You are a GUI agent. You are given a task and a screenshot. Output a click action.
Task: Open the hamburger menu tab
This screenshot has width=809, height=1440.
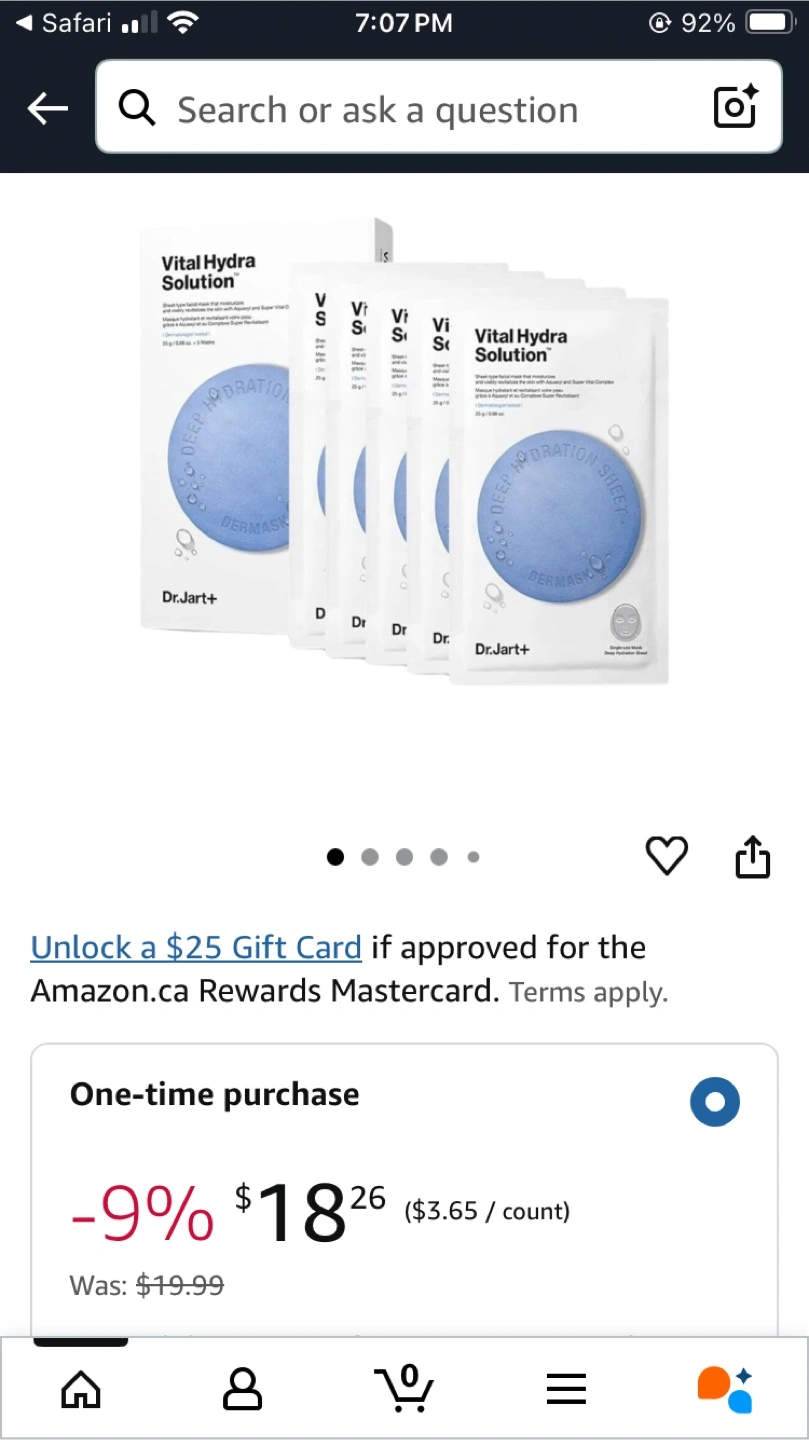[x=566, y=1389]
